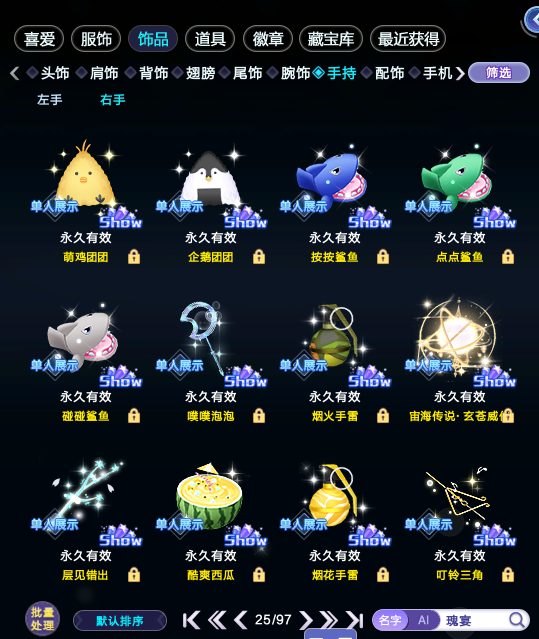Jump to the last page
Viewport: 539px width, 639px height.
(354, 620)
